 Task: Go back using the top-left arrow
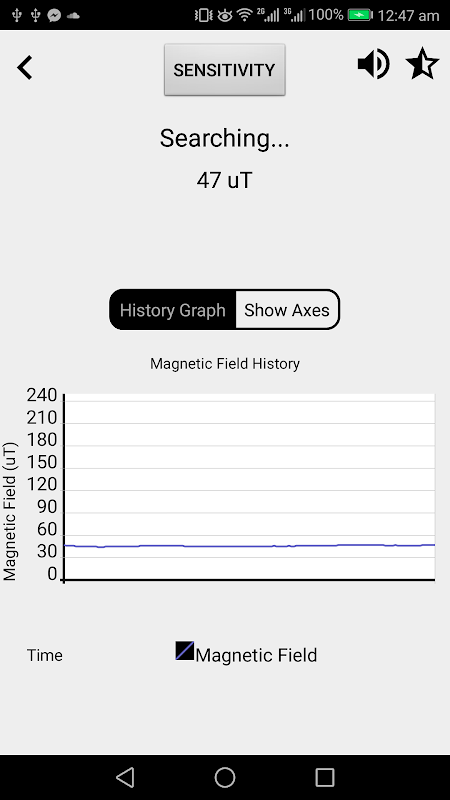[x=24, y=68]
